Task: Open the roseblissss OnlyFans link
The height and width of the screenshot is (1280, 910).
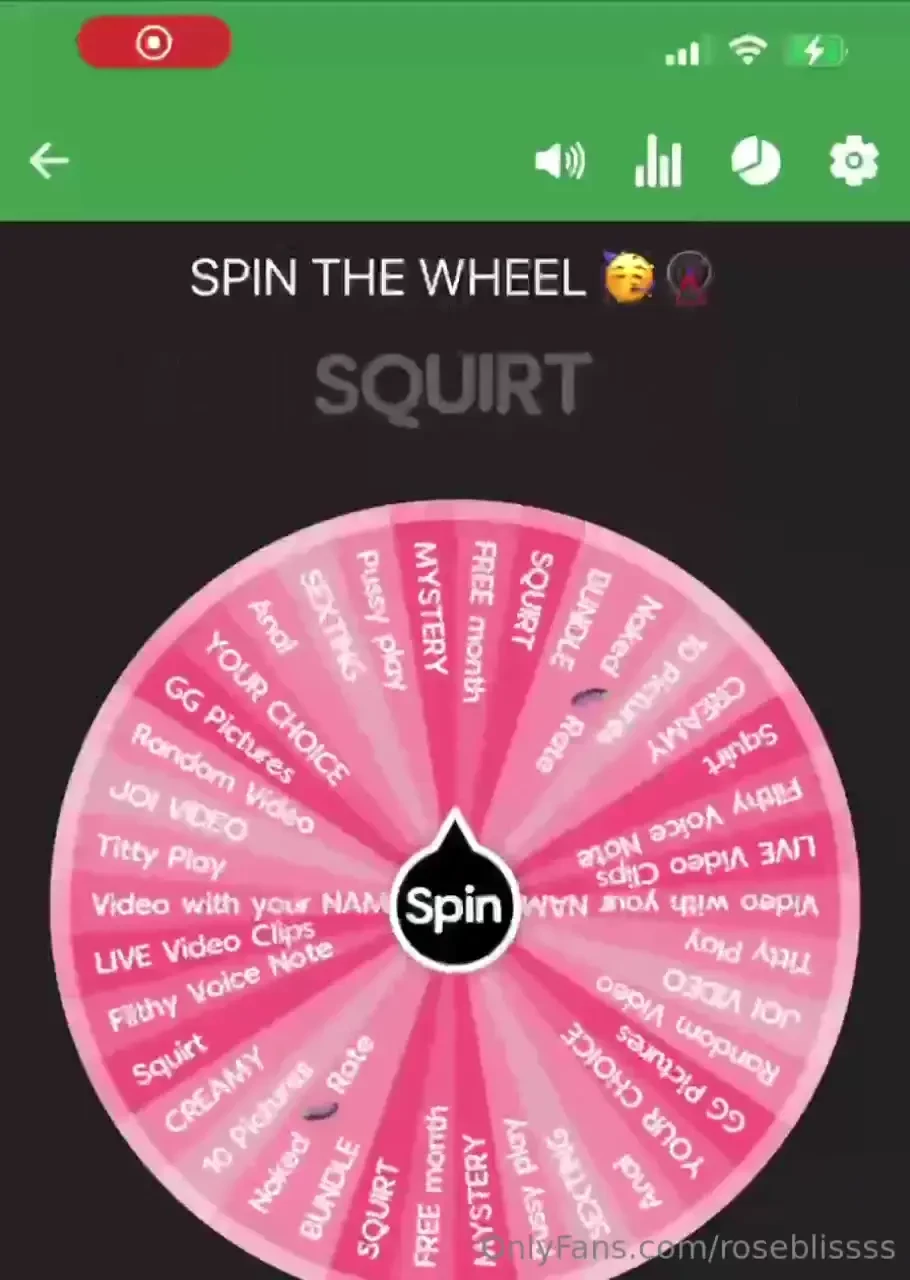Action: [x=690, y=1245]
